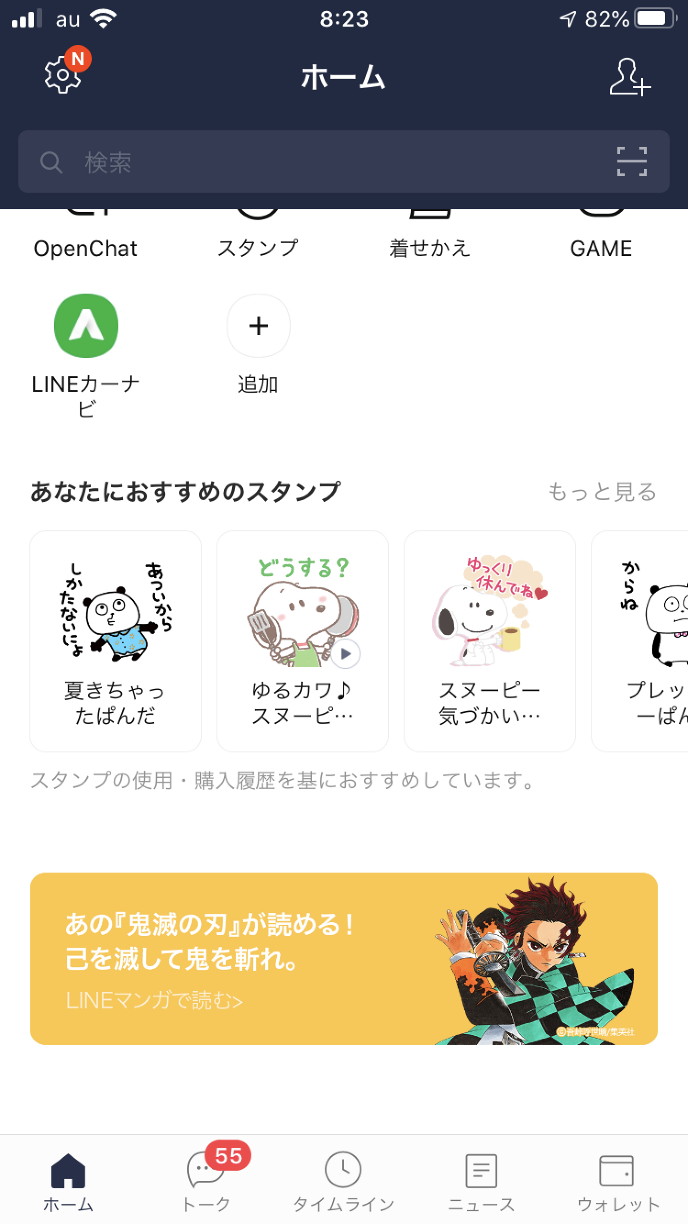Image resolution: width=688 pixels, height=1224 pixels.
Task: Switch to the タイムライン tab
Action: 343,1181
